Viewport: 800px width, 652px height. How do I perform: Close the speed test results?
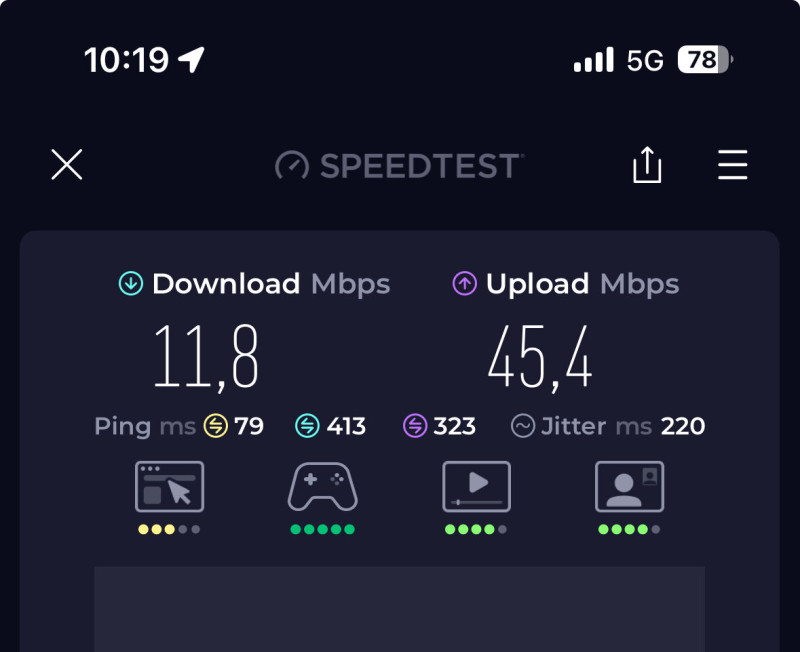click(67, 165)
